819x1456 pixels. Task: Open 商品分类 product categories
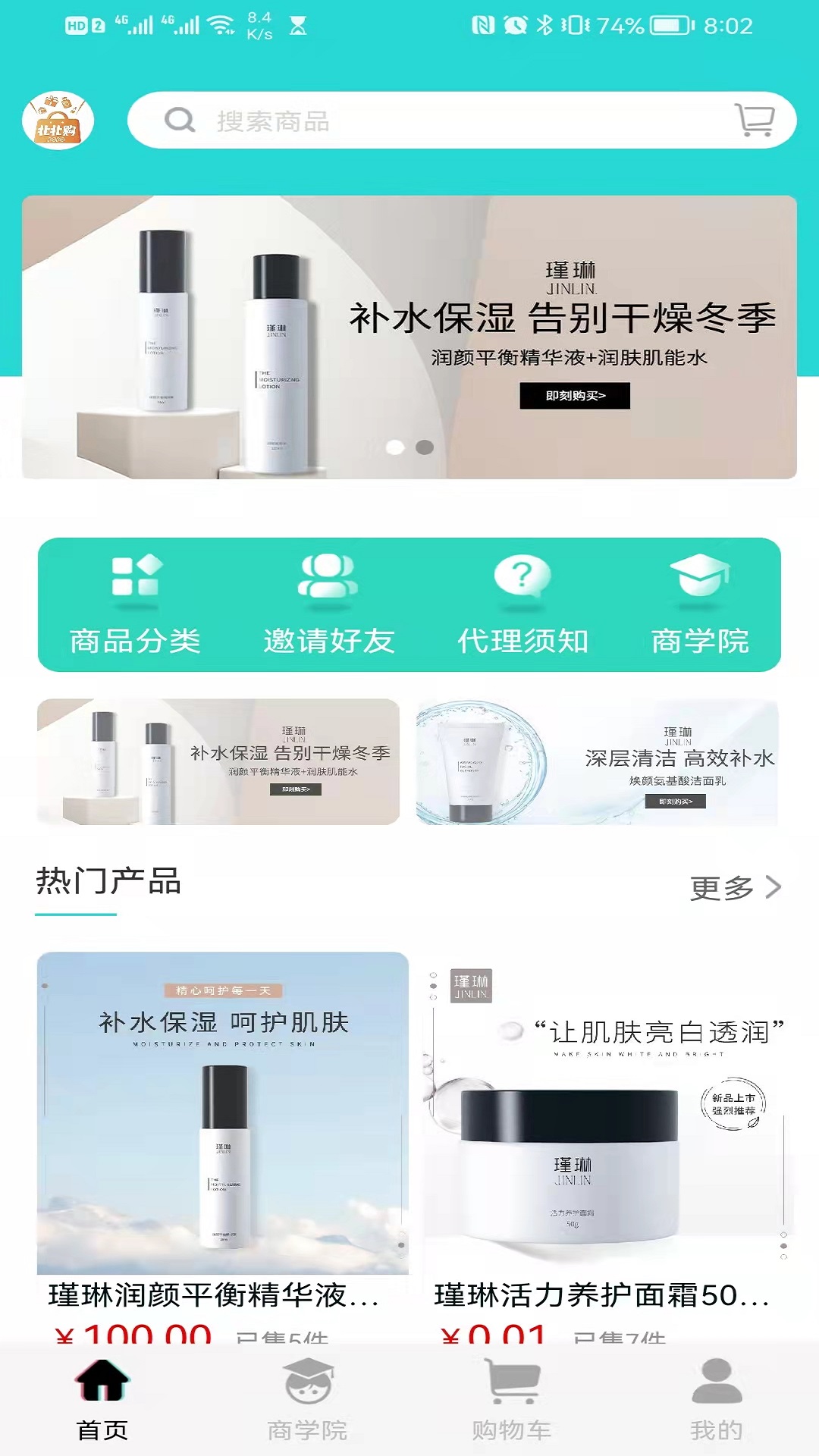pyautogui.click(x=135, y=604)
